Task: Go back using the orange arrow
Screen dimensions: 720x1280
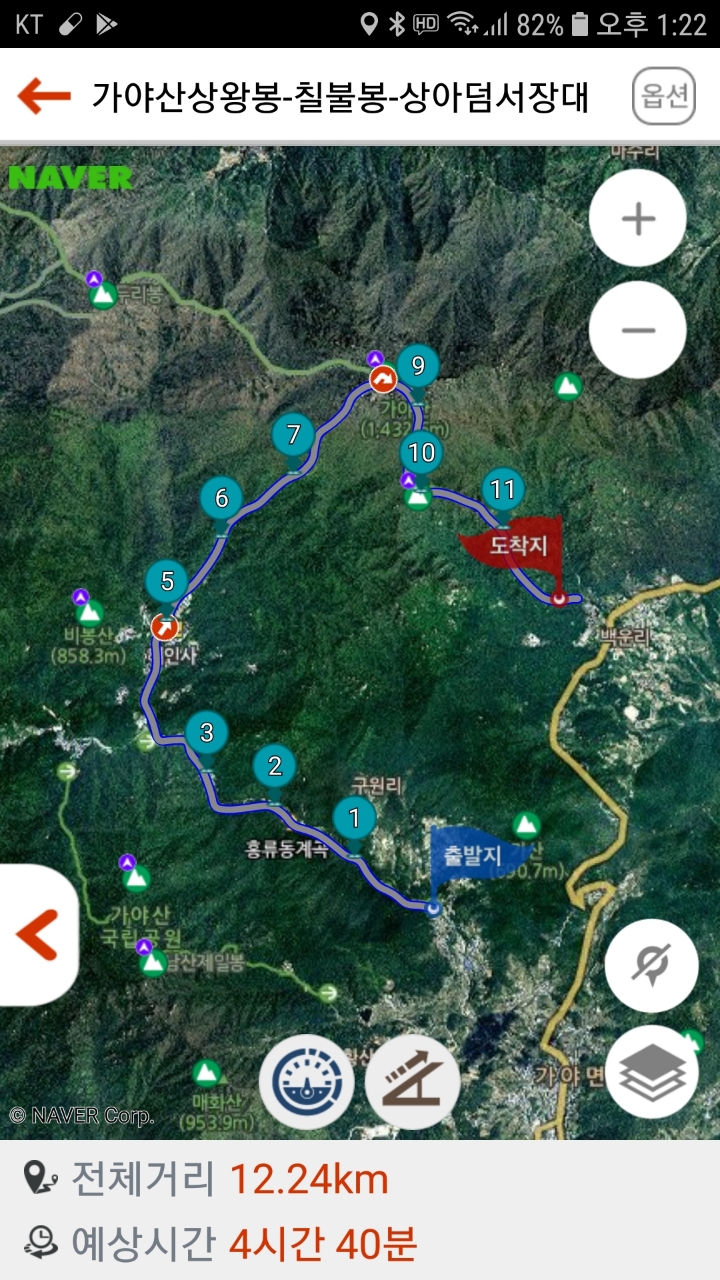Action: (x=44, y=96)
